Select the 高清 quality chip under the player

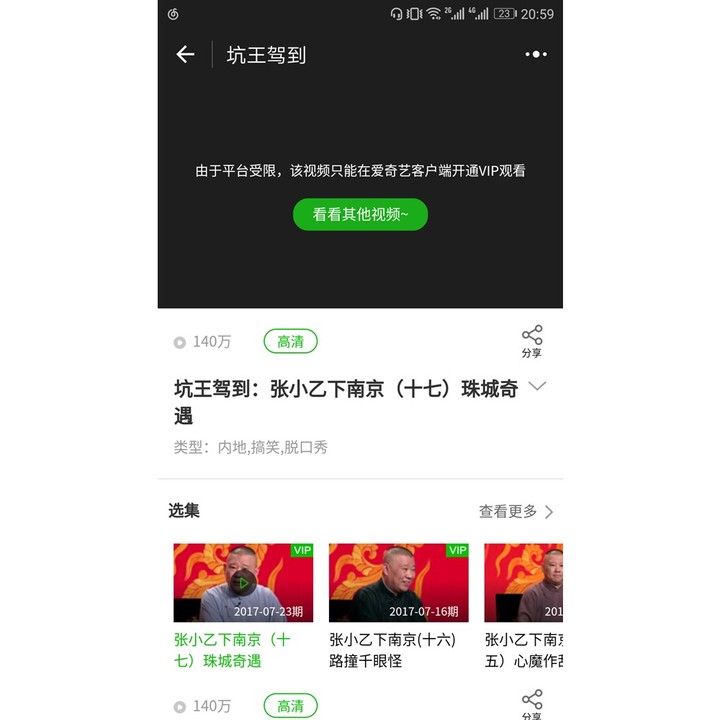[290, 341]
